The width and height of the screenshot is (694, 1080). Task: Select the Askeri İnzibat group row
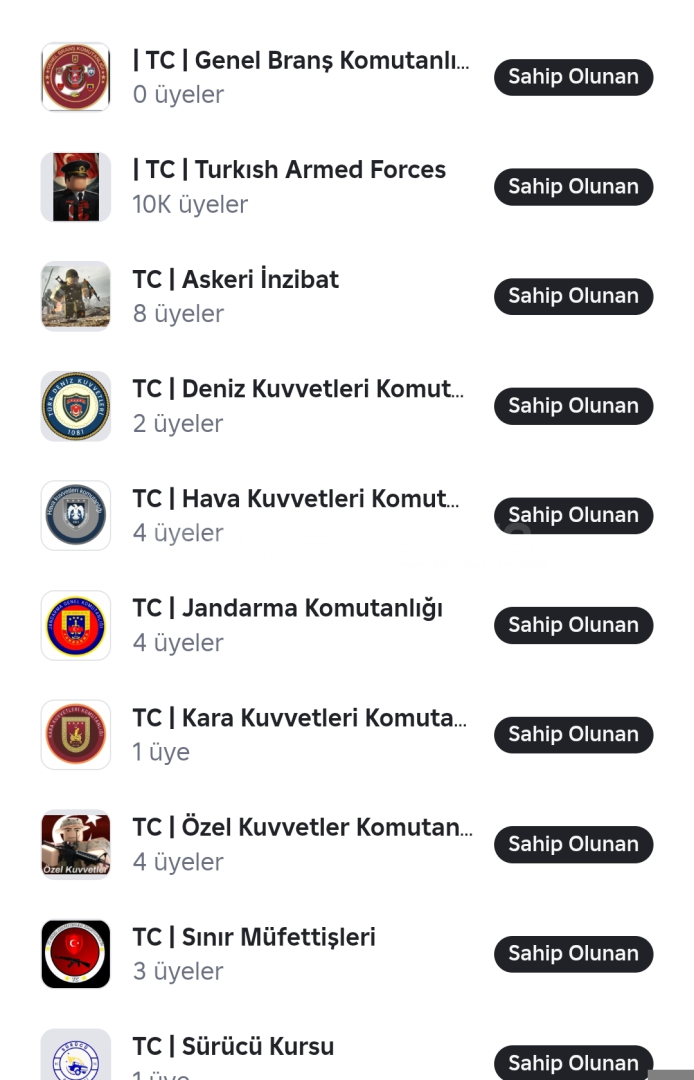coord(236,280)
